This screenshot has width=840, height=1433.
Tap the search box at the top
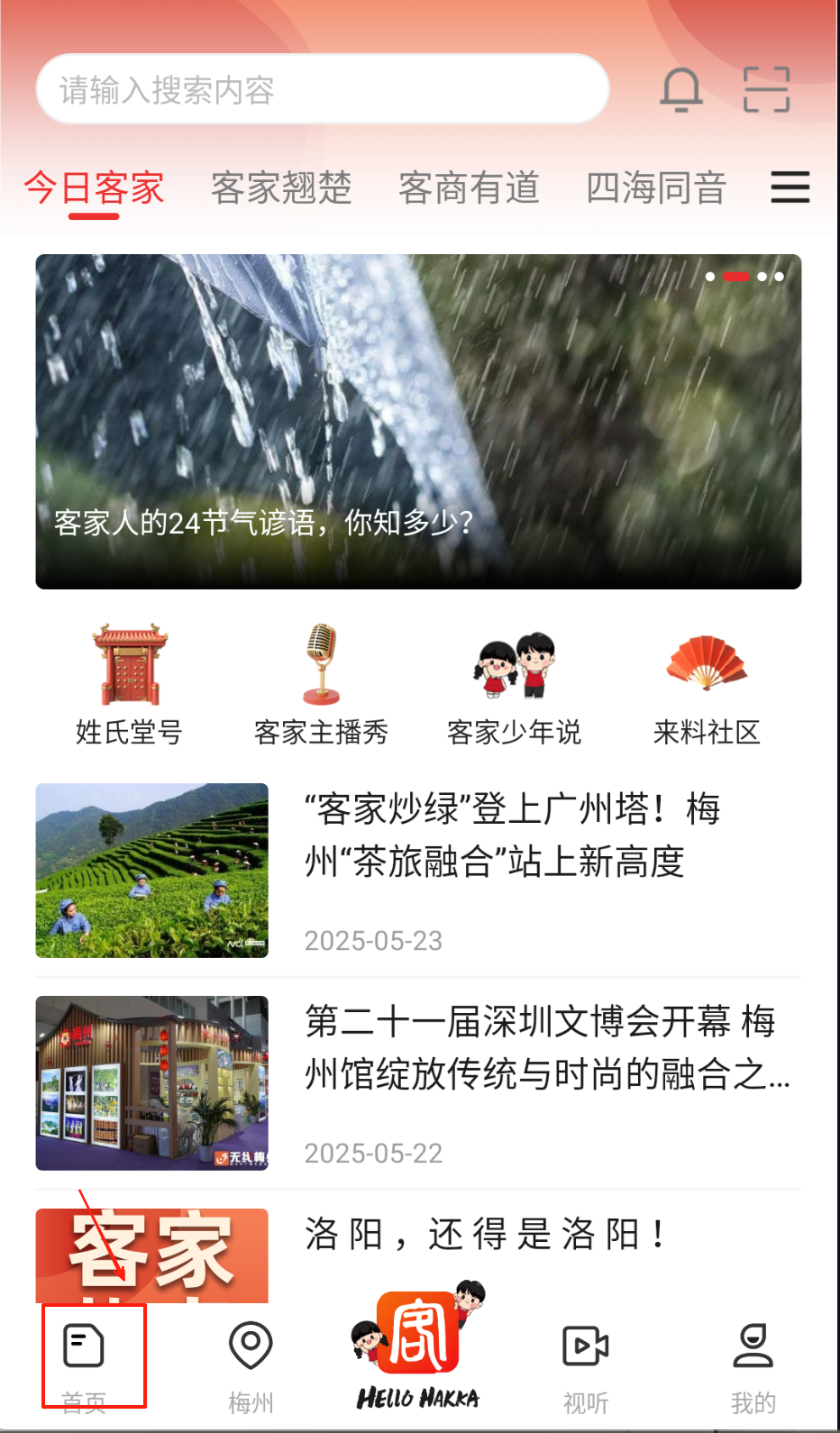point(322,89)
